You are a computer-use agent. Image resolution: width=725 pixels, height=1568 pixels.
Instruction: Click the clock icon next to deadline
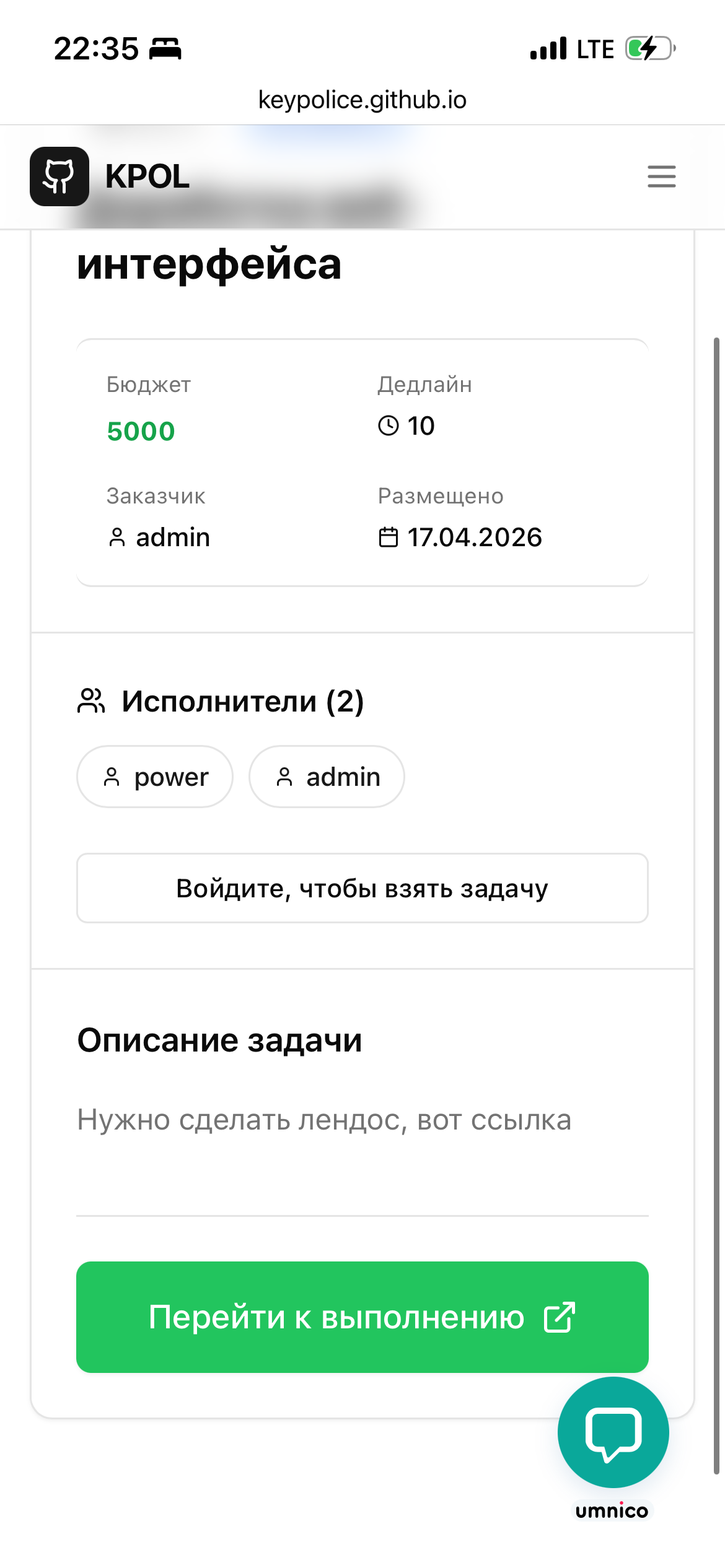(389, 425)
